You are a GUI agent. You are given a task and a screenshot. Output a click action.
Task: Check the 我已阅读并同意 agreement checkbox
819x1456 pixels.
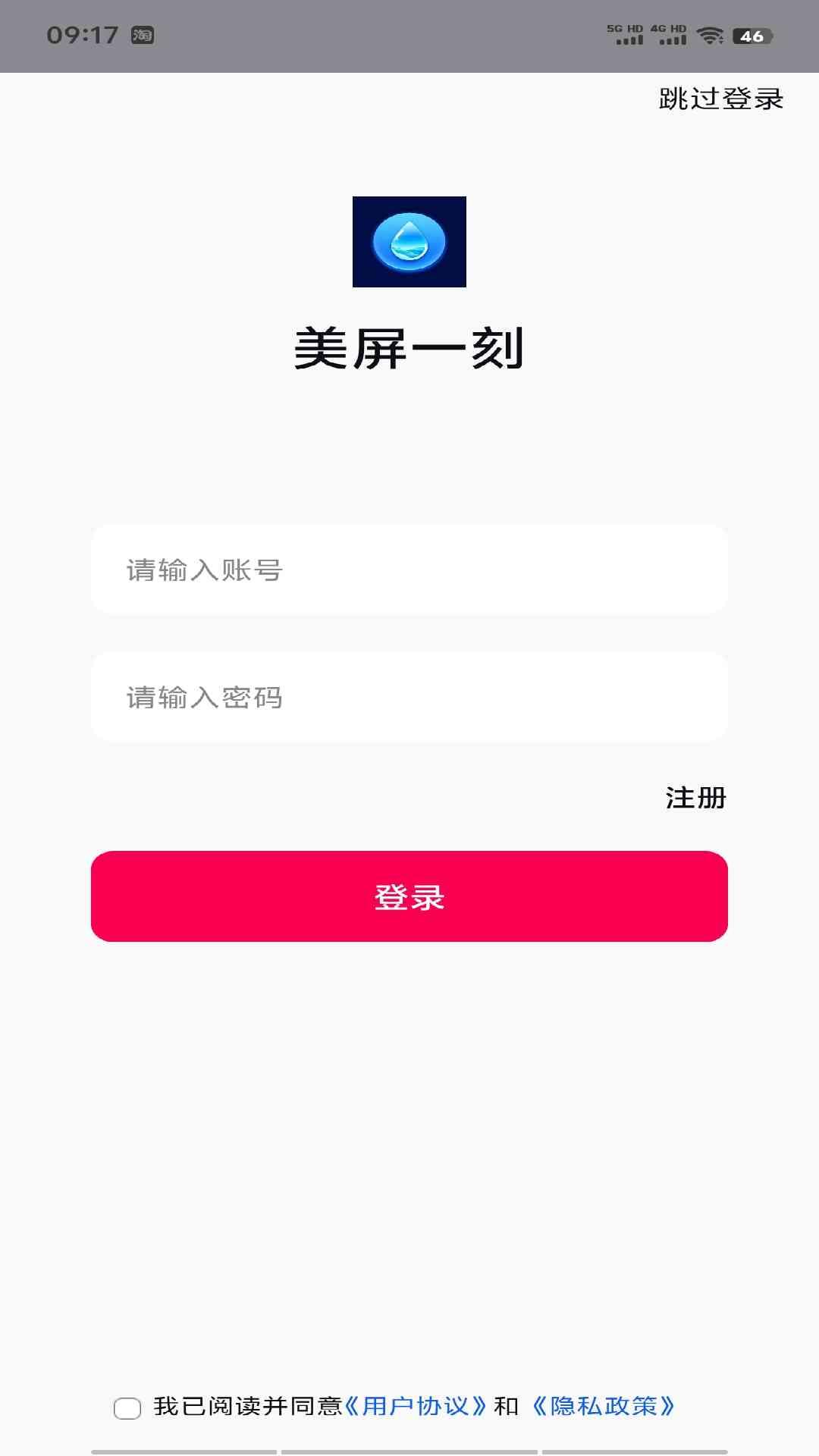pos(127,1408)
